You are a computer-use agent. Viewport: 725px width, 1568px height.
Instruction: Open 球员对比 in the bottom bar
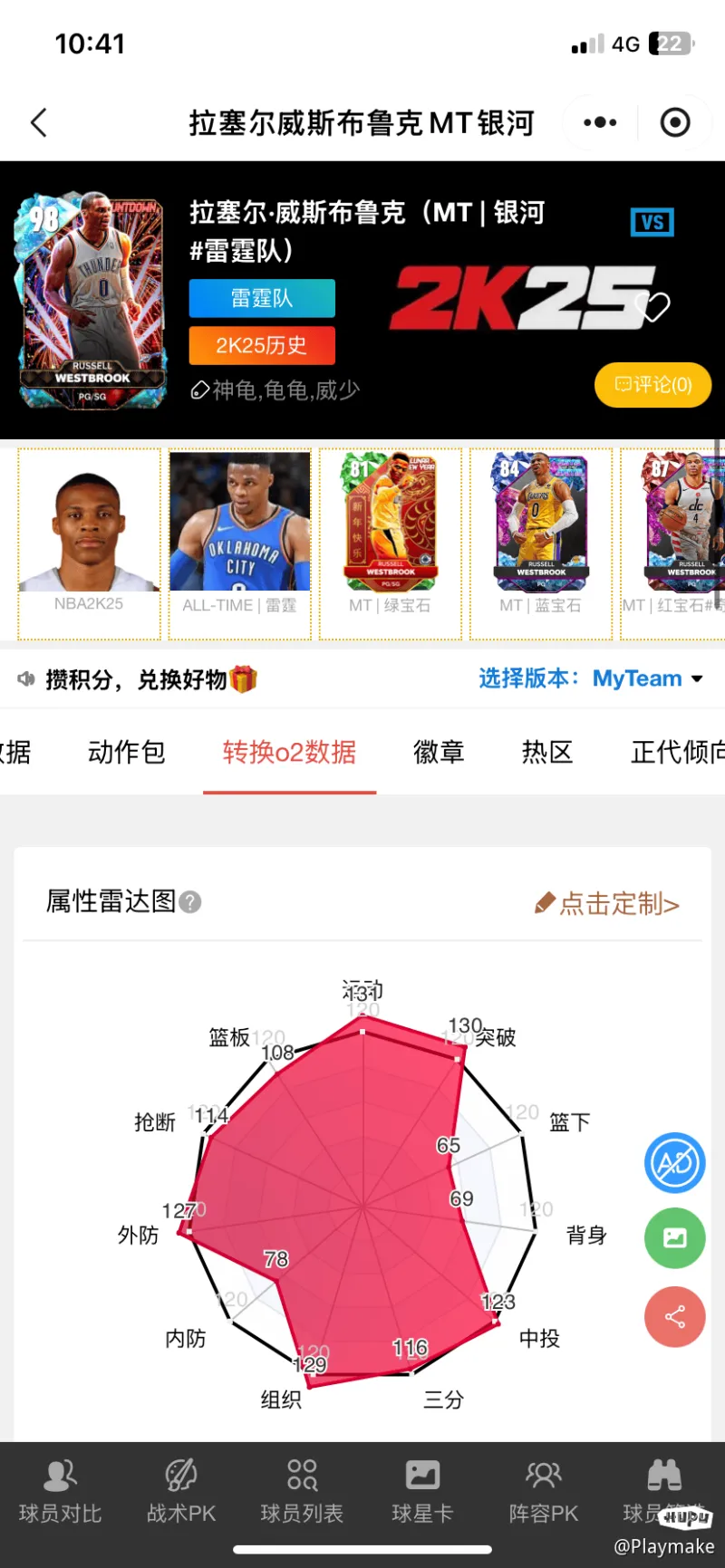coord(60,1491)
